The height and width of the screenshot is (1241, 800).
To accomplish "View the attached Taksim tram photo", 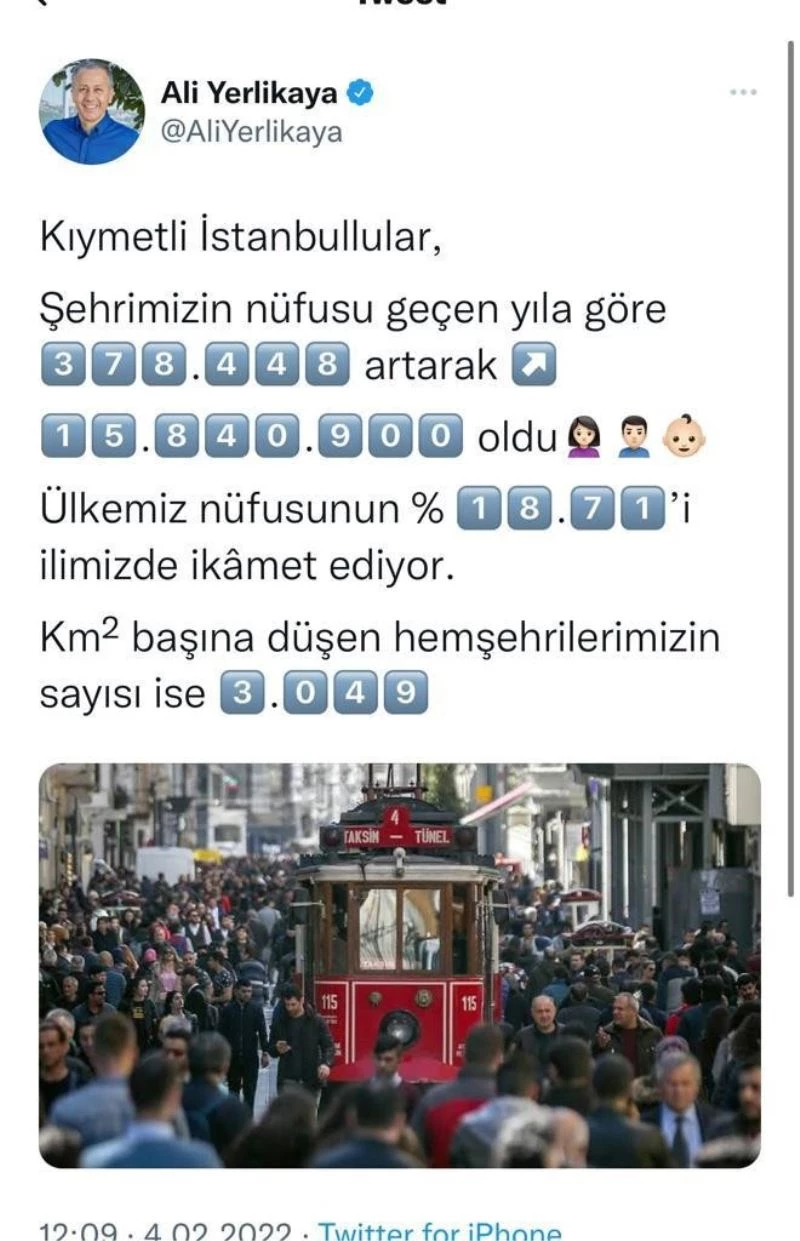I will click(400, 965).
